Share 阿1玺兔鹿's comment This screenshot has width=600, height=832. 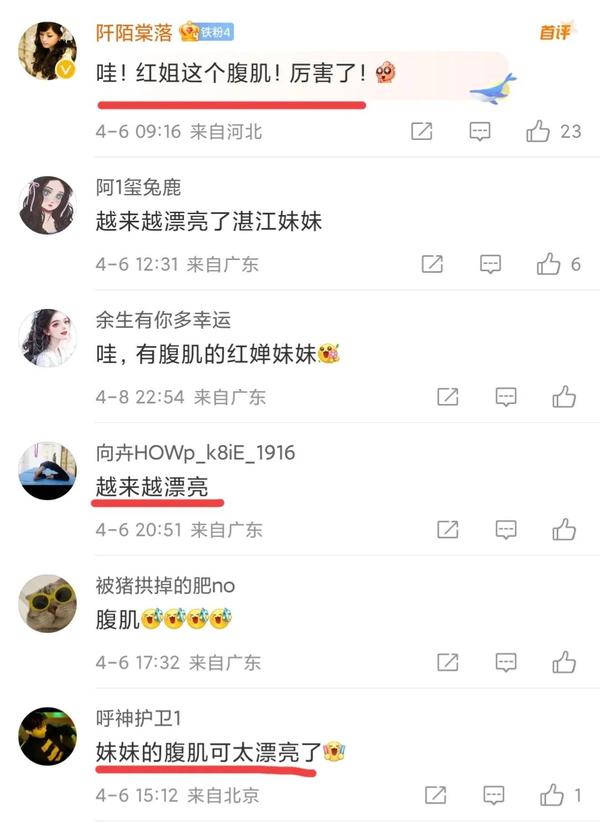click(432, 264)
